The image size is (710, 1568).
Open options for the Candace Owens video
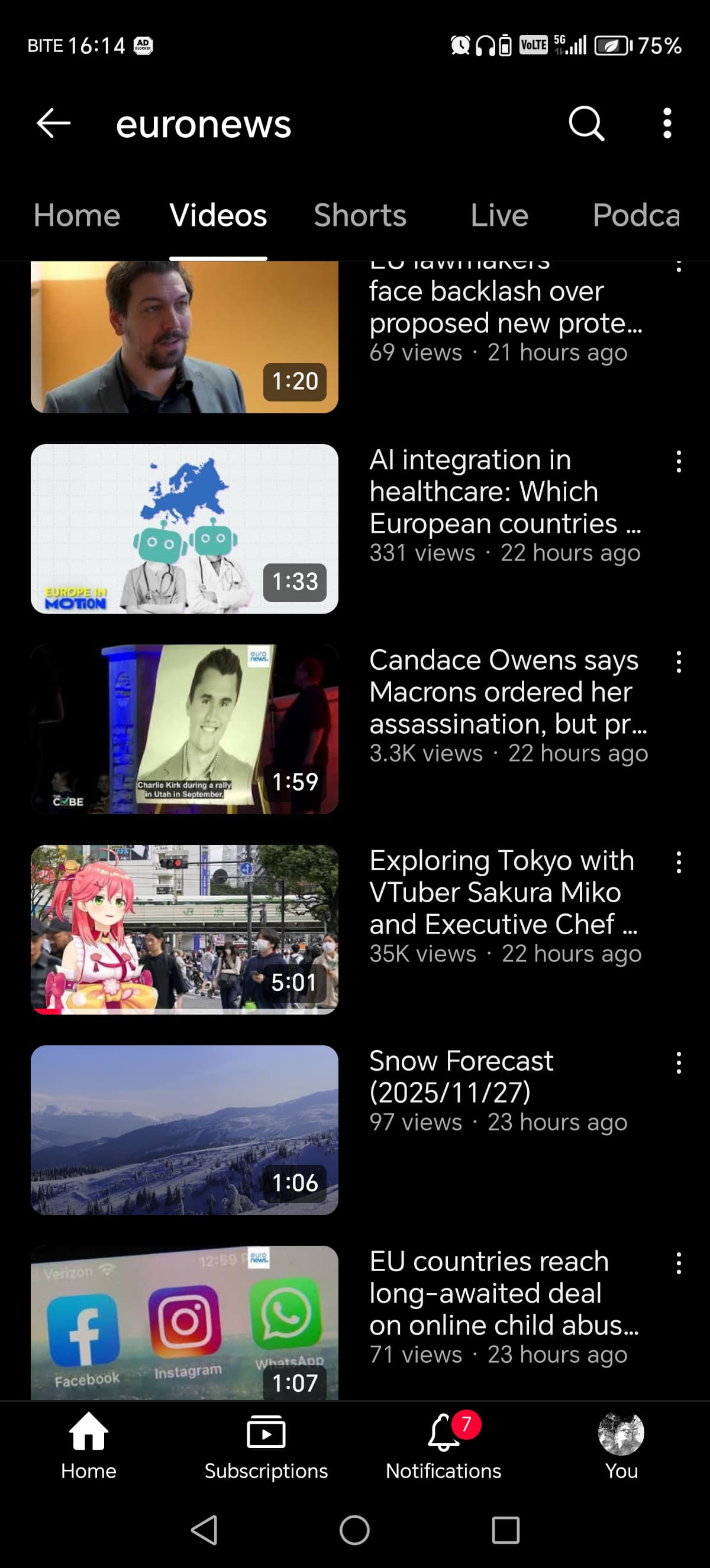(x=678, y=662)
